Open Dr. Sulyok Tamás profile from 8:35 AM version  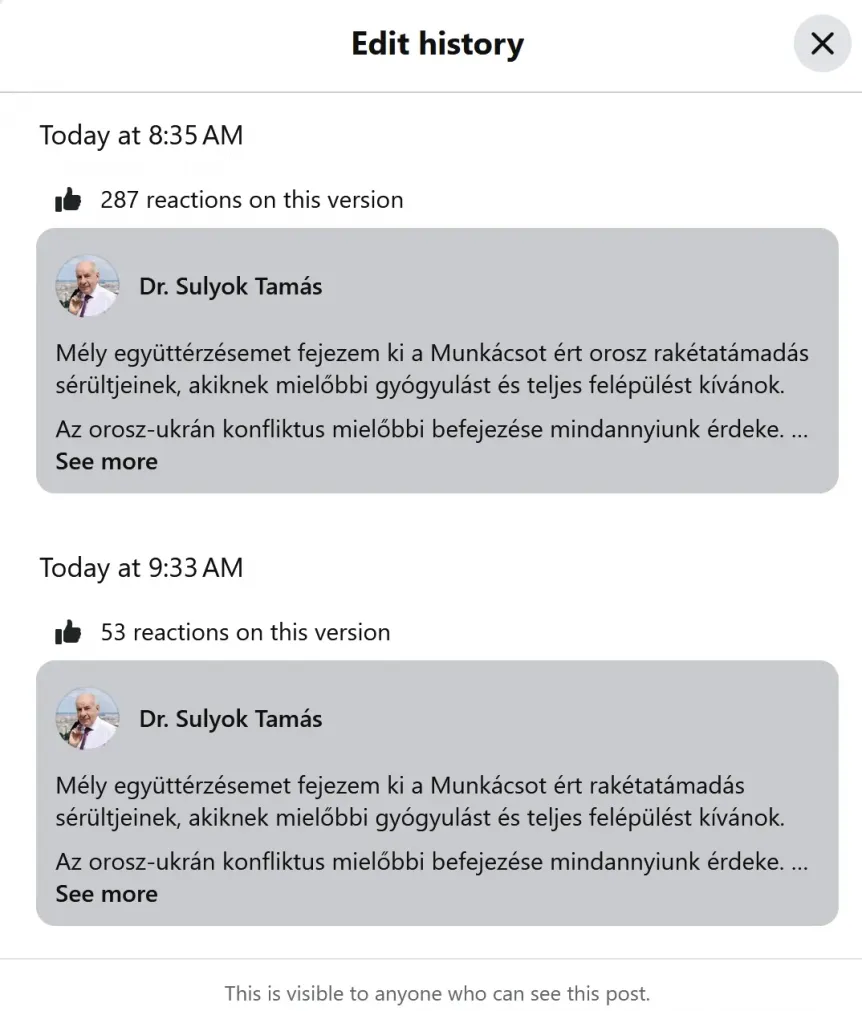230,287
